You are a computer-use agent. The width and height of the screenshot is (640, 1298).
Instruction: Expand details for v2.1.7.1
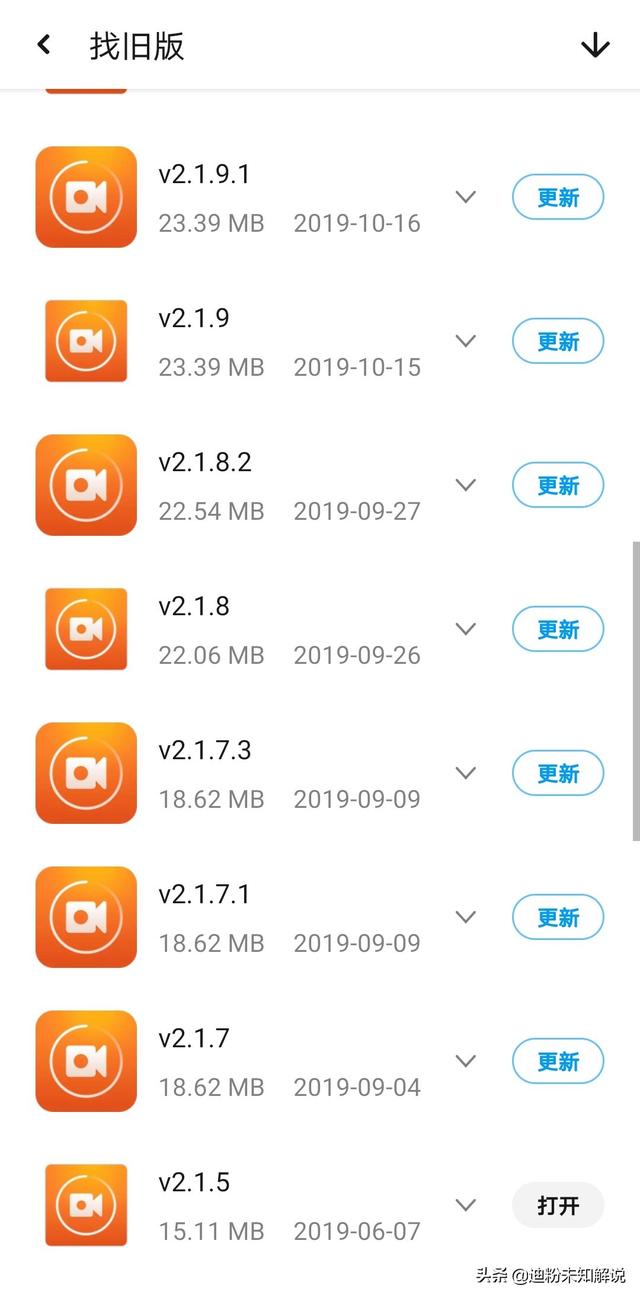point(465,917)
